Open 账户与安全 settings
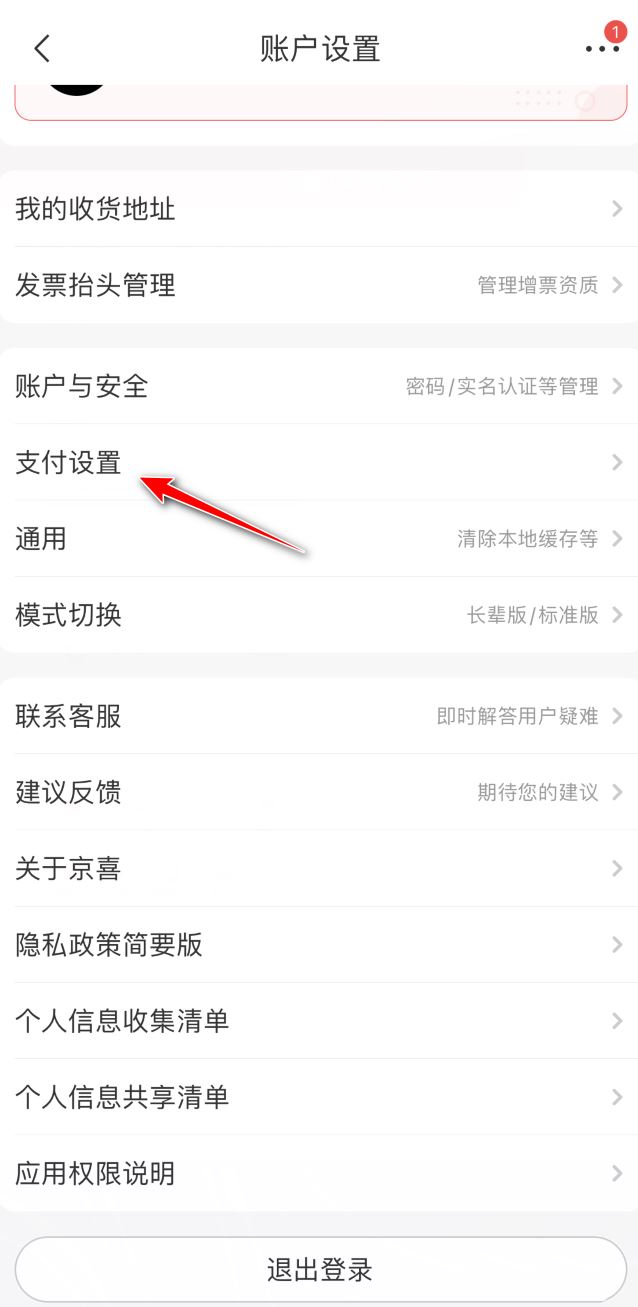This screenshot has height=1307, width=638. tap(319, 386)
